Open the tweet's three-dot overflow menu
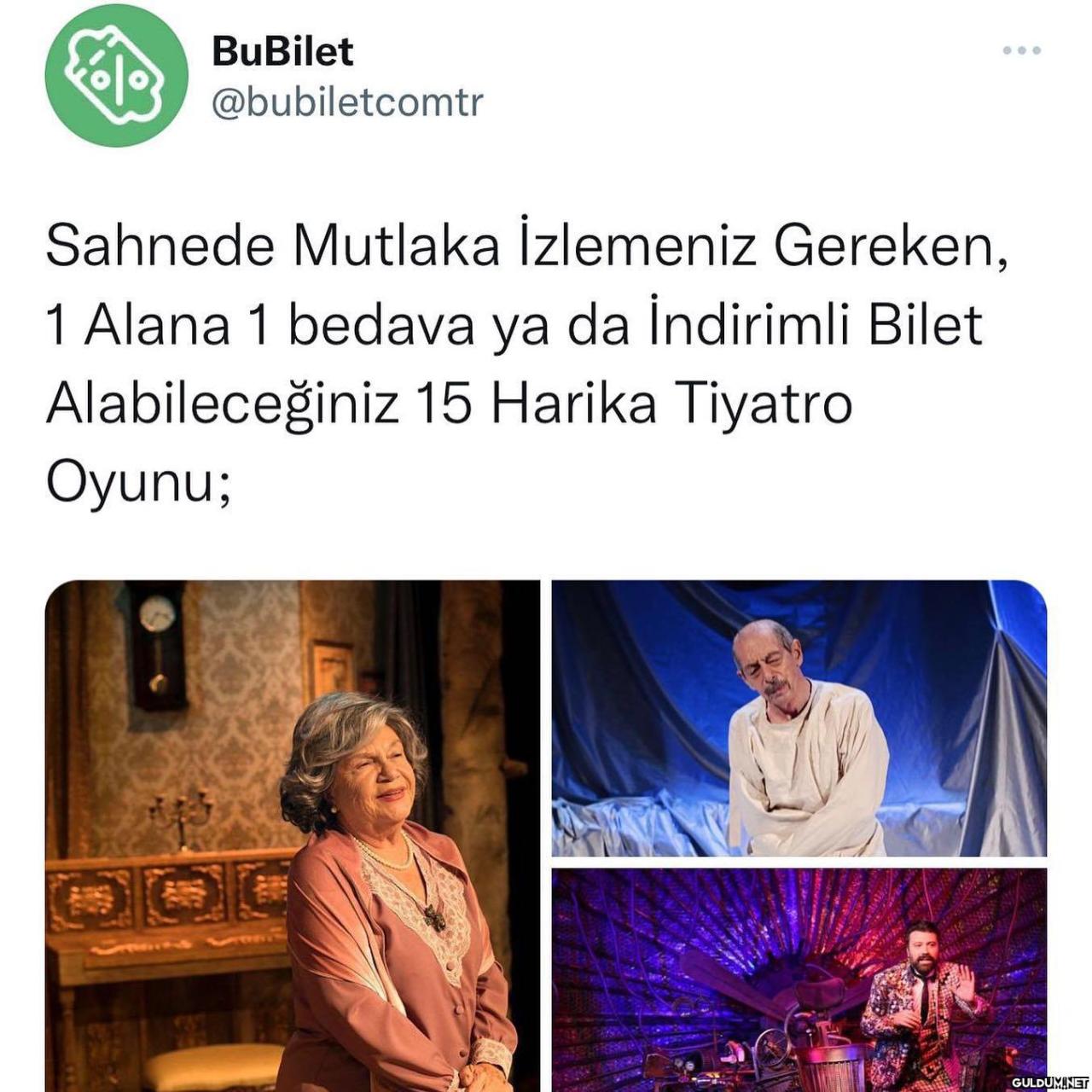 1021,51
